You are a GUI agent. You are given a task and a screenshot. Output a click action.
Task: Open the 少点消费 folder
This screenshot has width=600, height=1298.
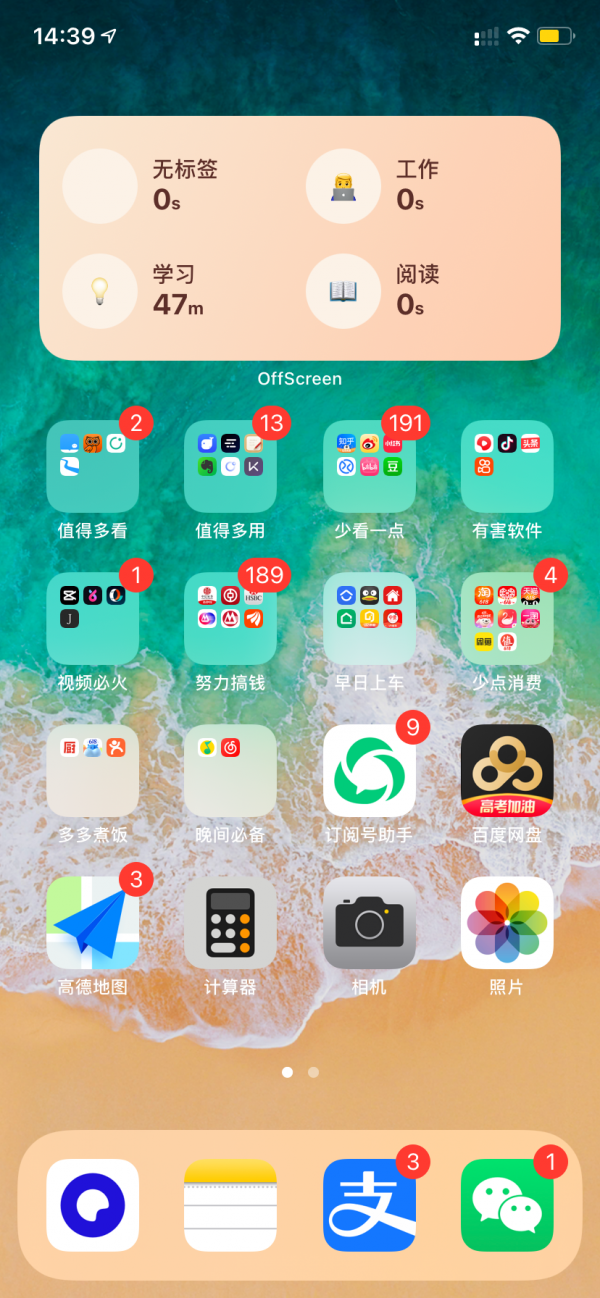(x=507, y=619)
